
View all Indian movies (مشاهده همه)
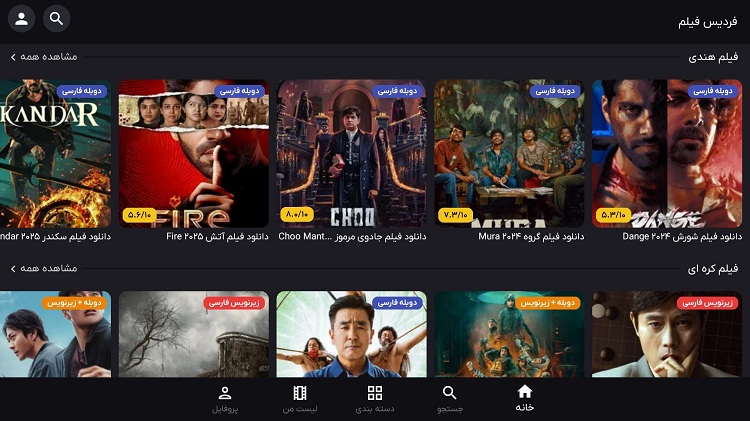(44, 57)
